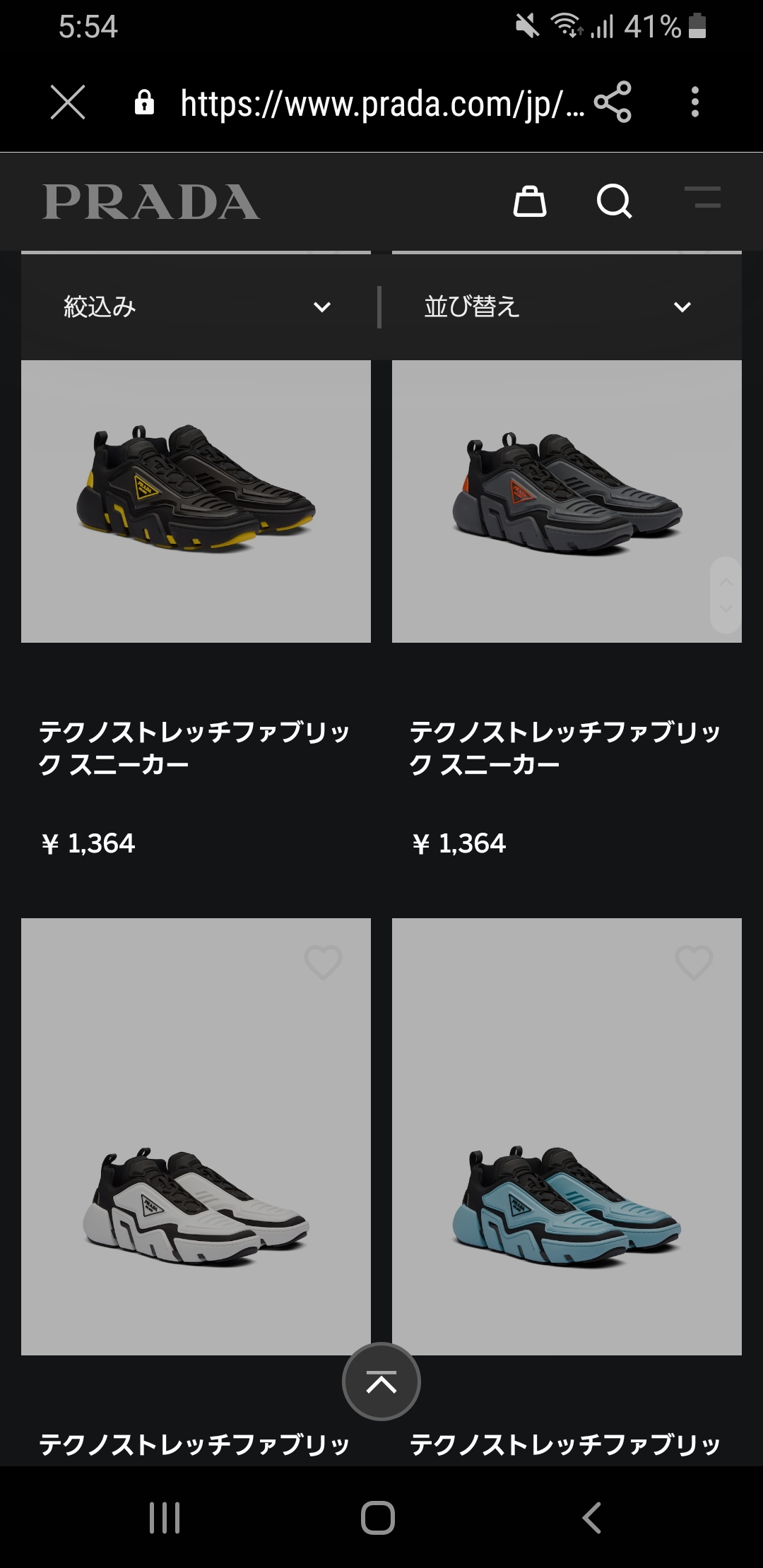The height and width of the screenshot is (1568, 763).
Task: Expand the 絞込み filter dropdown
Action: (x=196, y=307)
